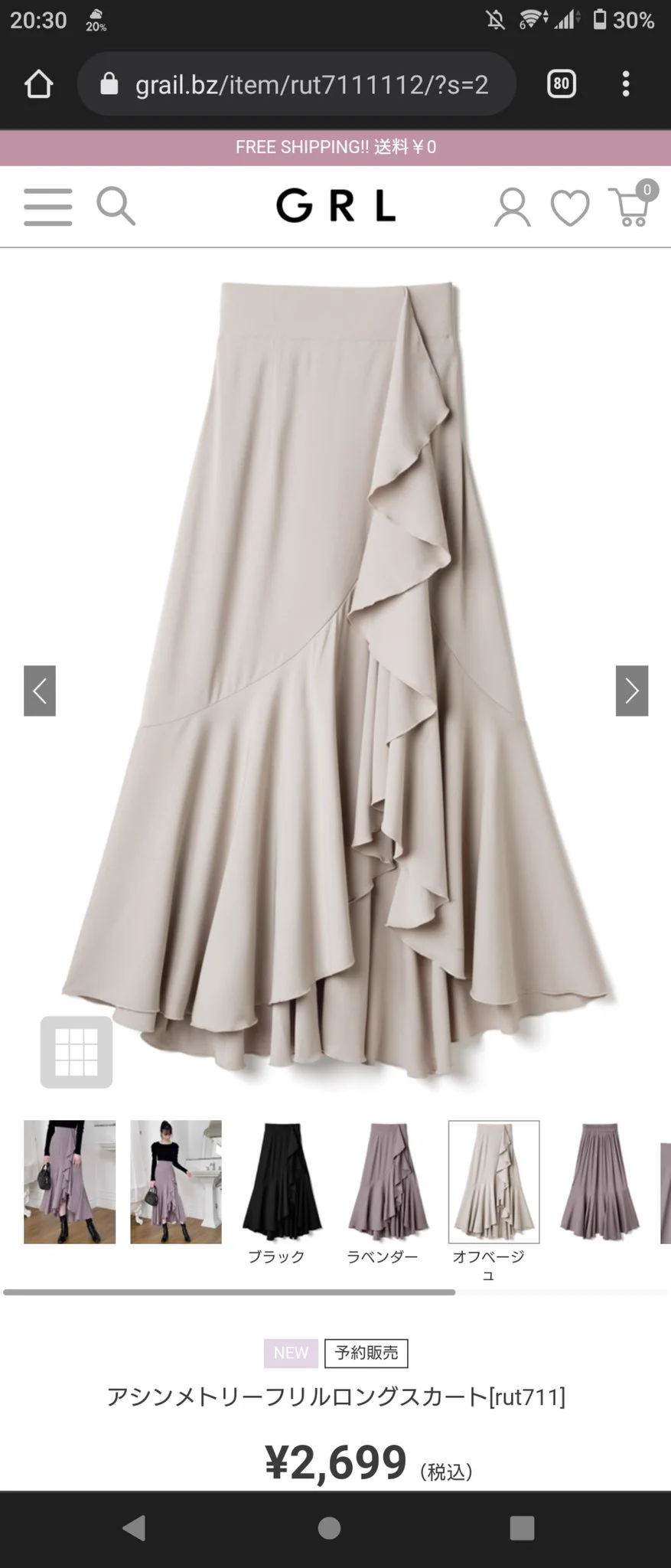
Task: Select the オフベージュ skirt thumbnail
Action: point(493,1181)
